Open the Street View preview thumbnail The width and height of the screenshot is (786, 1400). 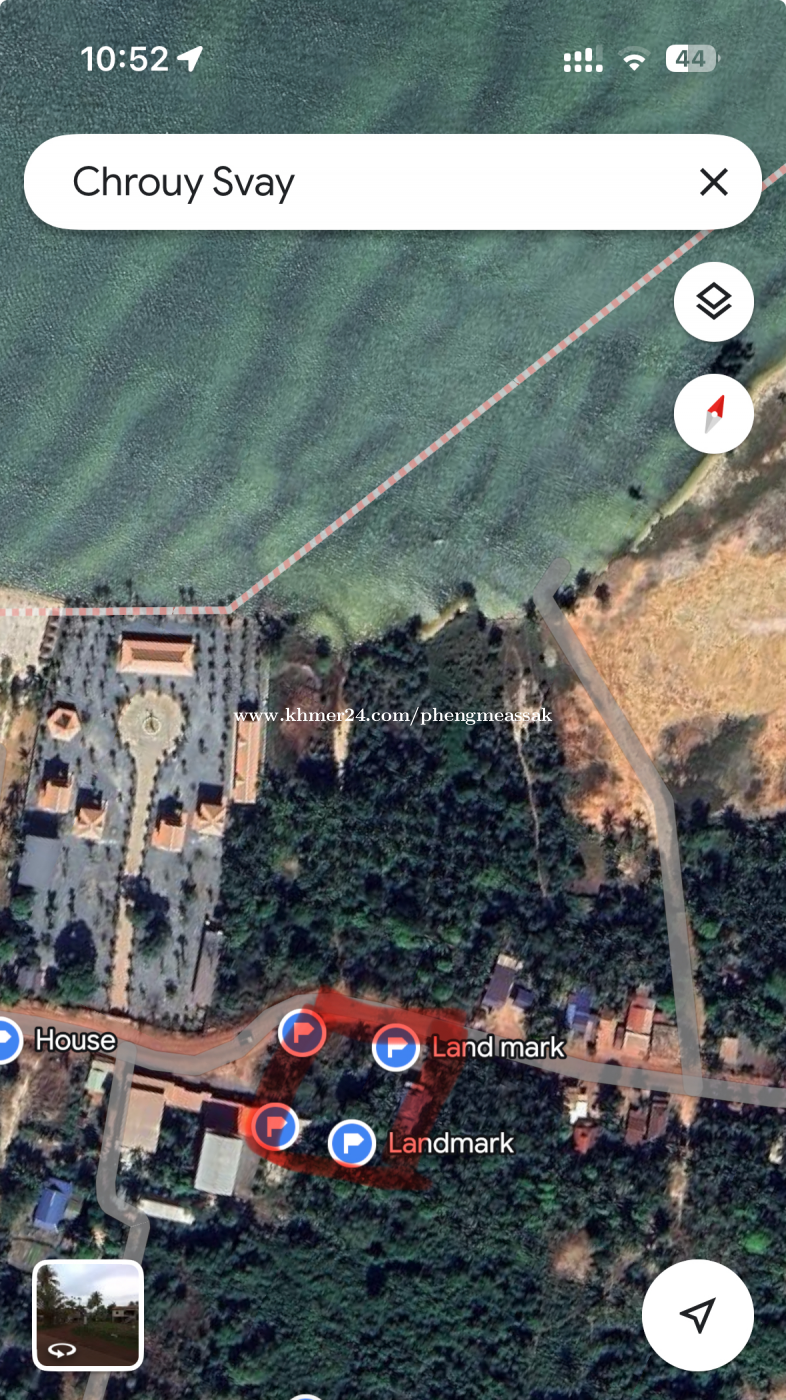coord(88,1314)
